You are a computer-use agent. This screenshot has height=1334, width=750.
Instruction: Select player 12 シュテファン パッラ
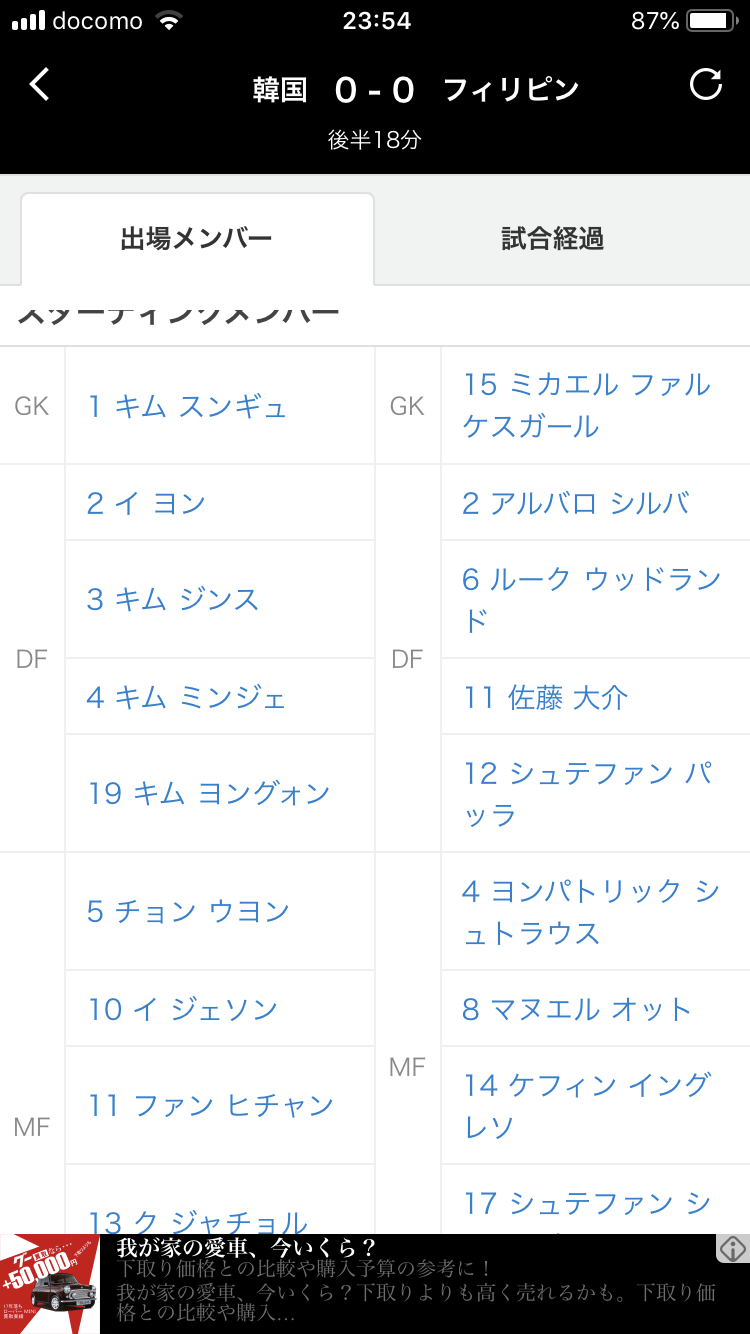point(588,794)
